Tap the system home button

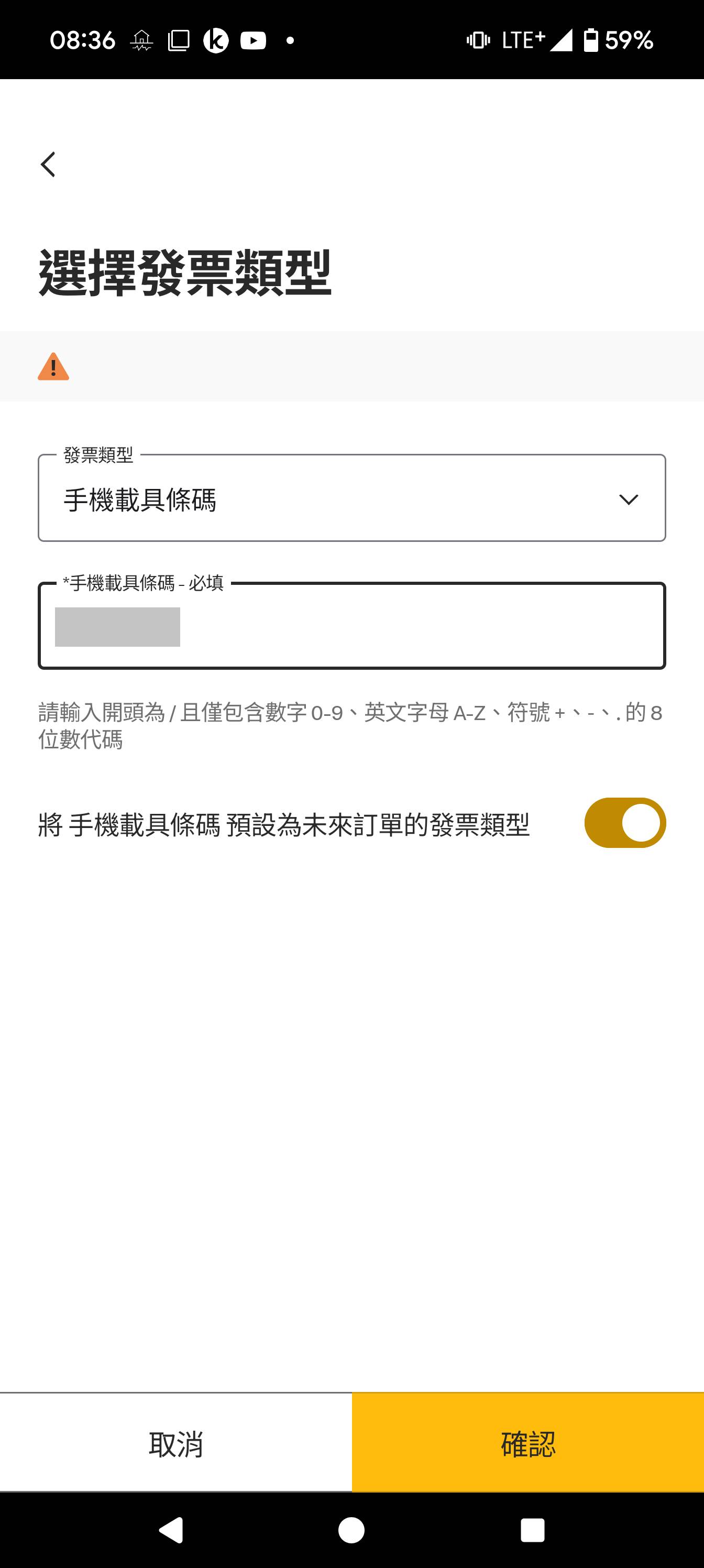[x=351, y=1530]
